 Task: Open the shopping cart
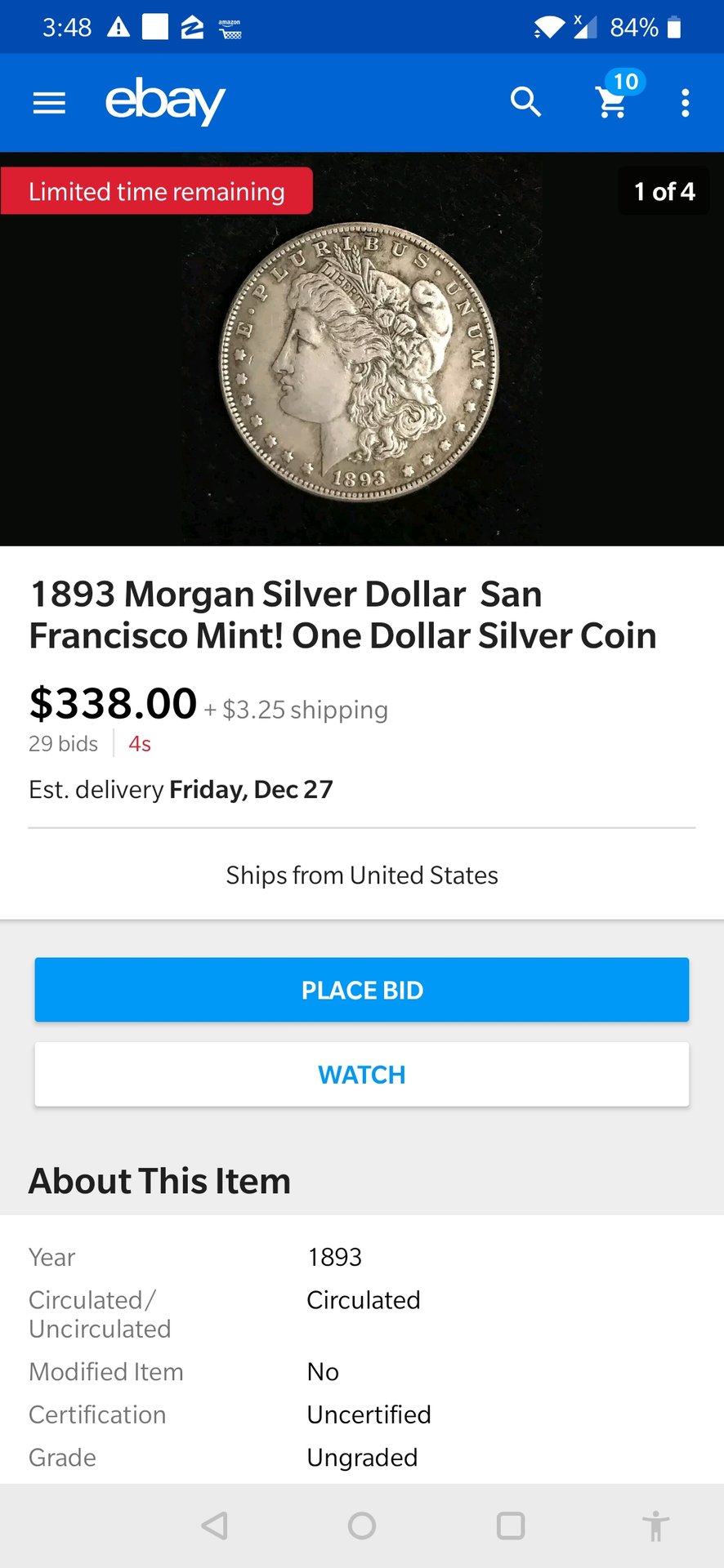[612, 103]
